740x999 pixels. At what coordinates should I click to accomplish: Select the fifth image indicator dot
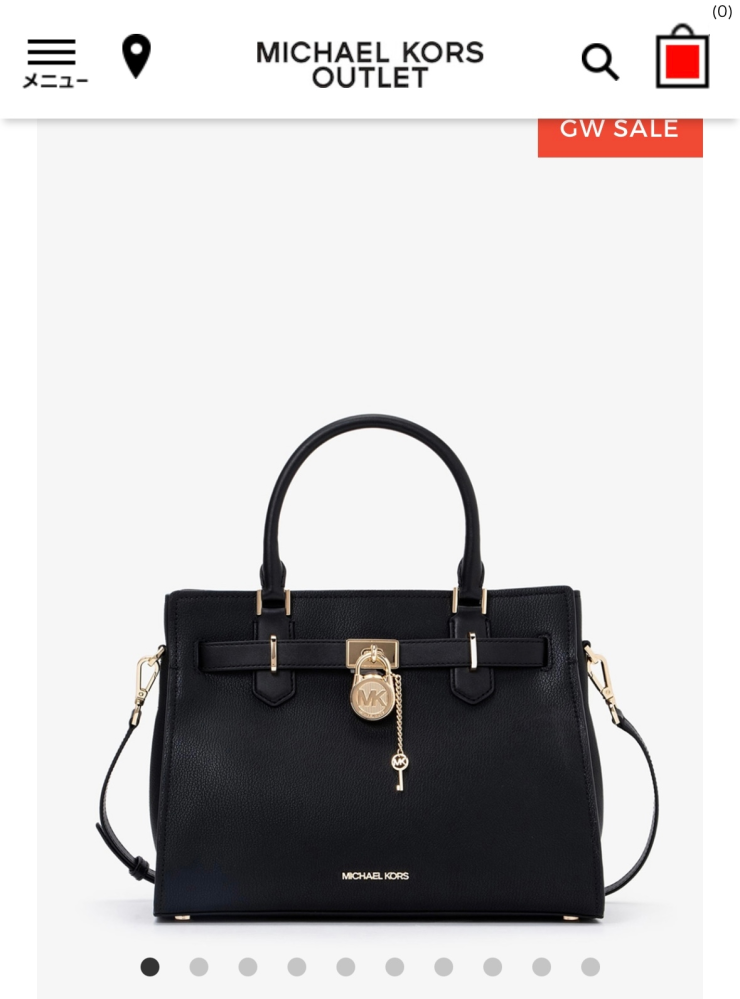[346, 967]
